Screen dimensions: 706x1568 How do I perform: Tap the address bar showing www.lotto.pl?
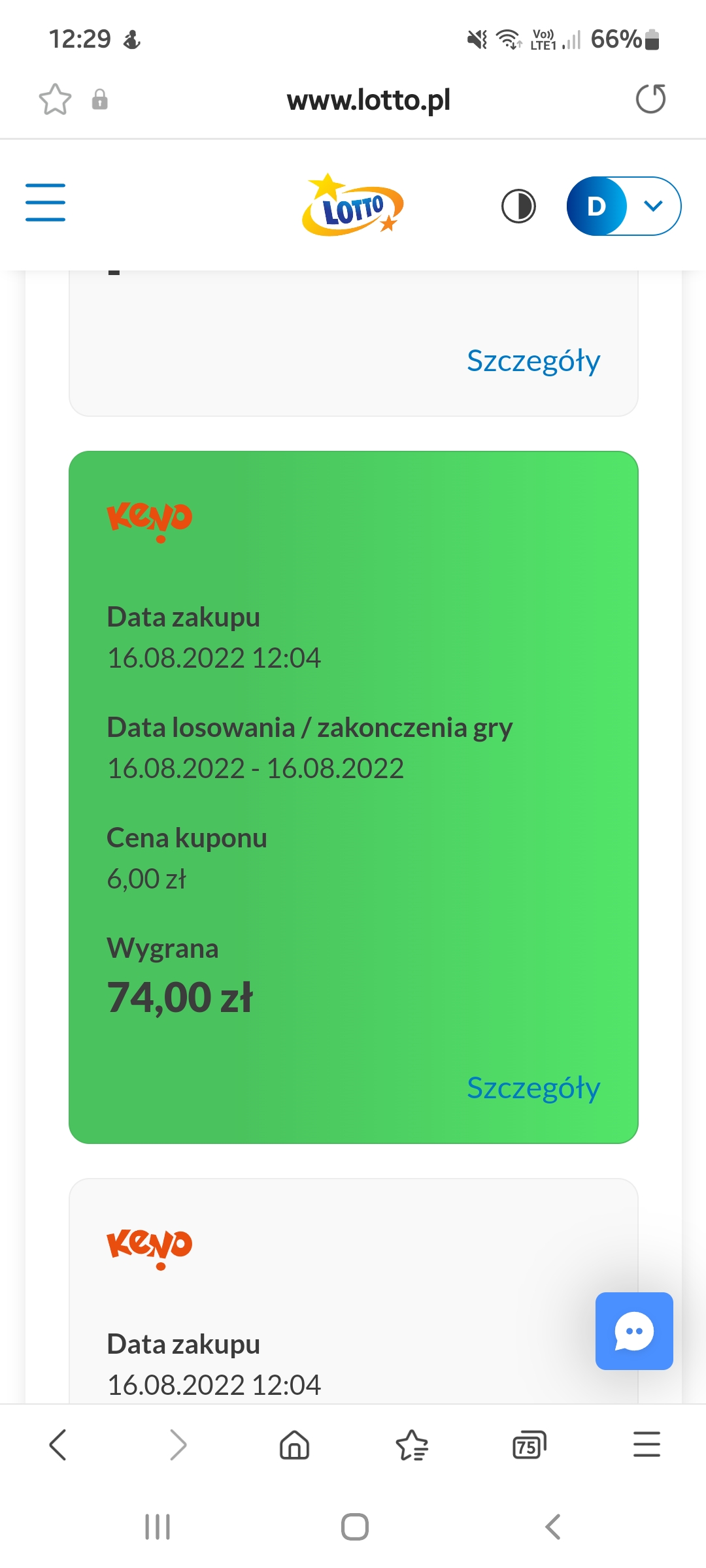[368, 100]
